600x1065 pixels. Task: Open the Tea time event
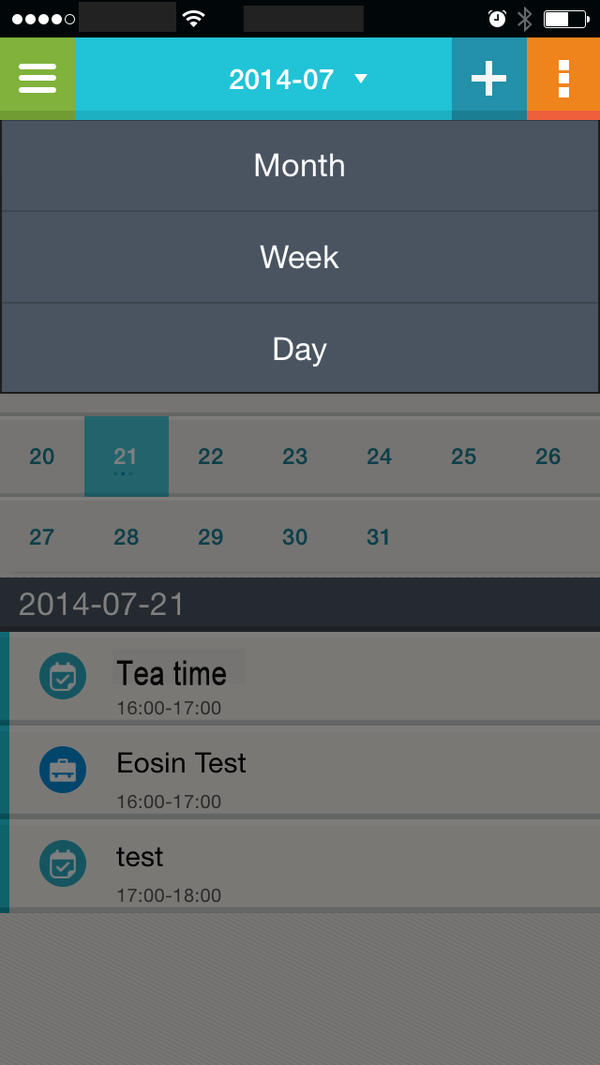tap(300, 677)
